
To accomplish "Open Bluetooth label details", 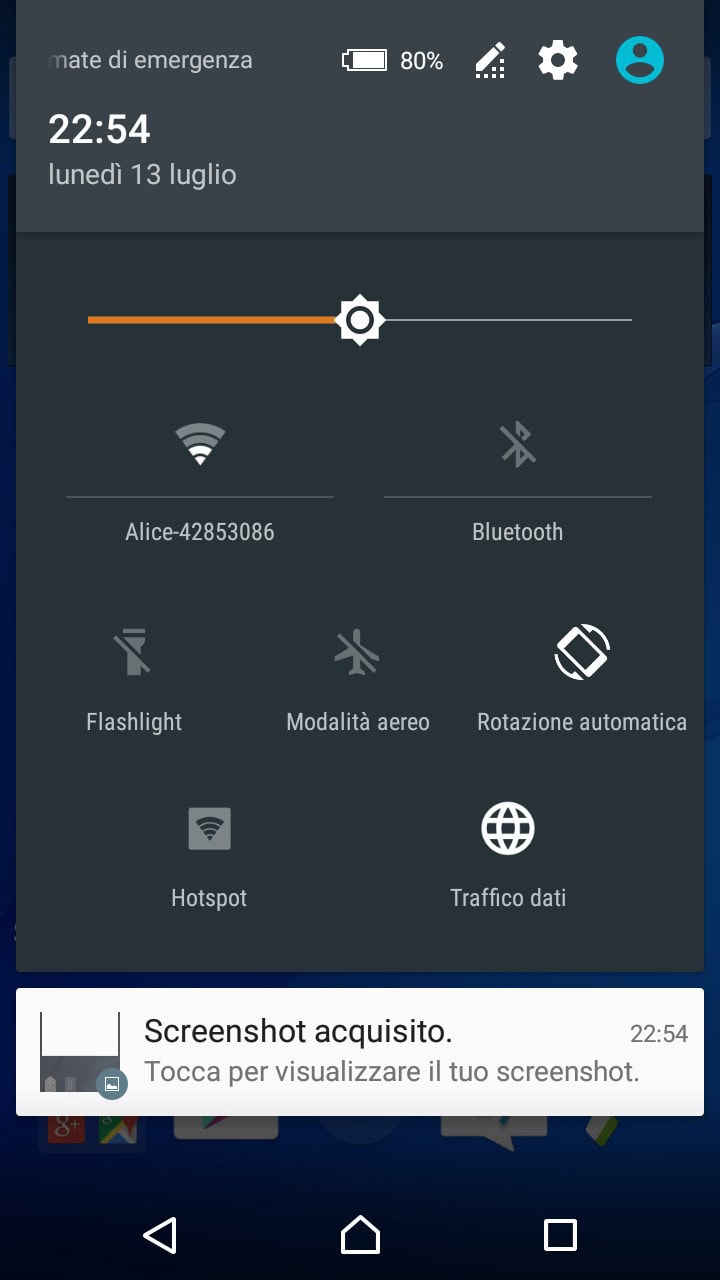I will 518,532.
